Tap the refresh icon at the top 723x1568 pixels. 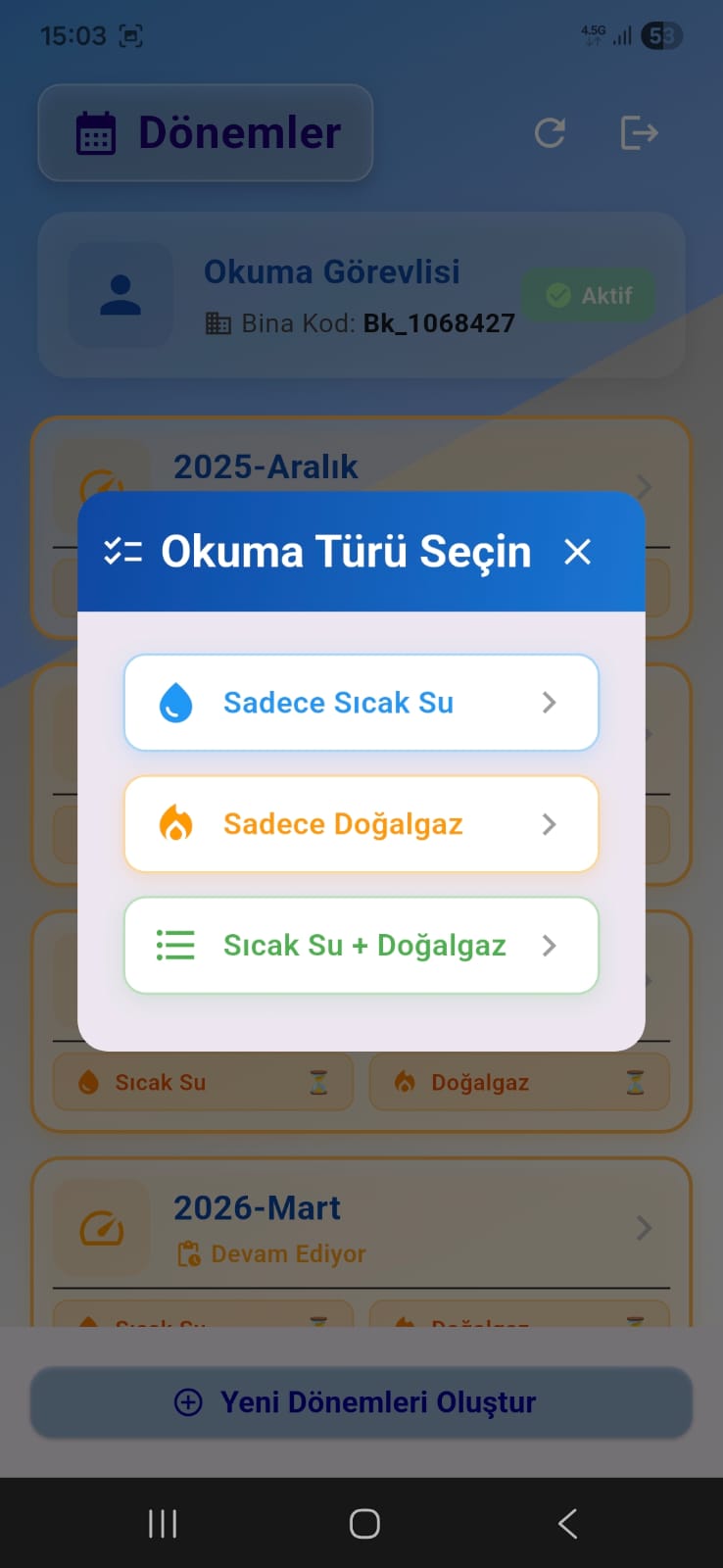550,133
